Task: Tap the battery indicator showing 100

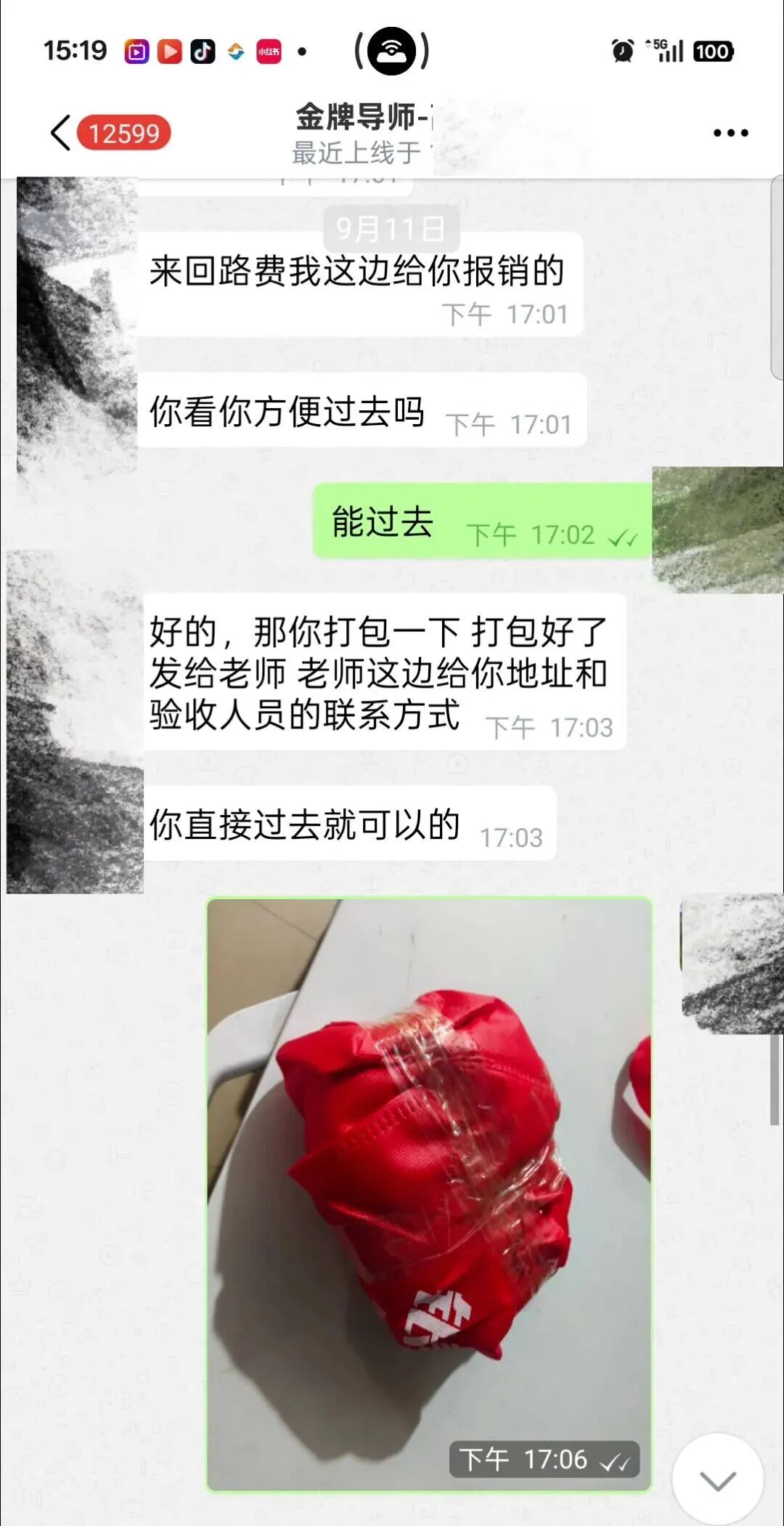Action: click(x=714, y=52)
